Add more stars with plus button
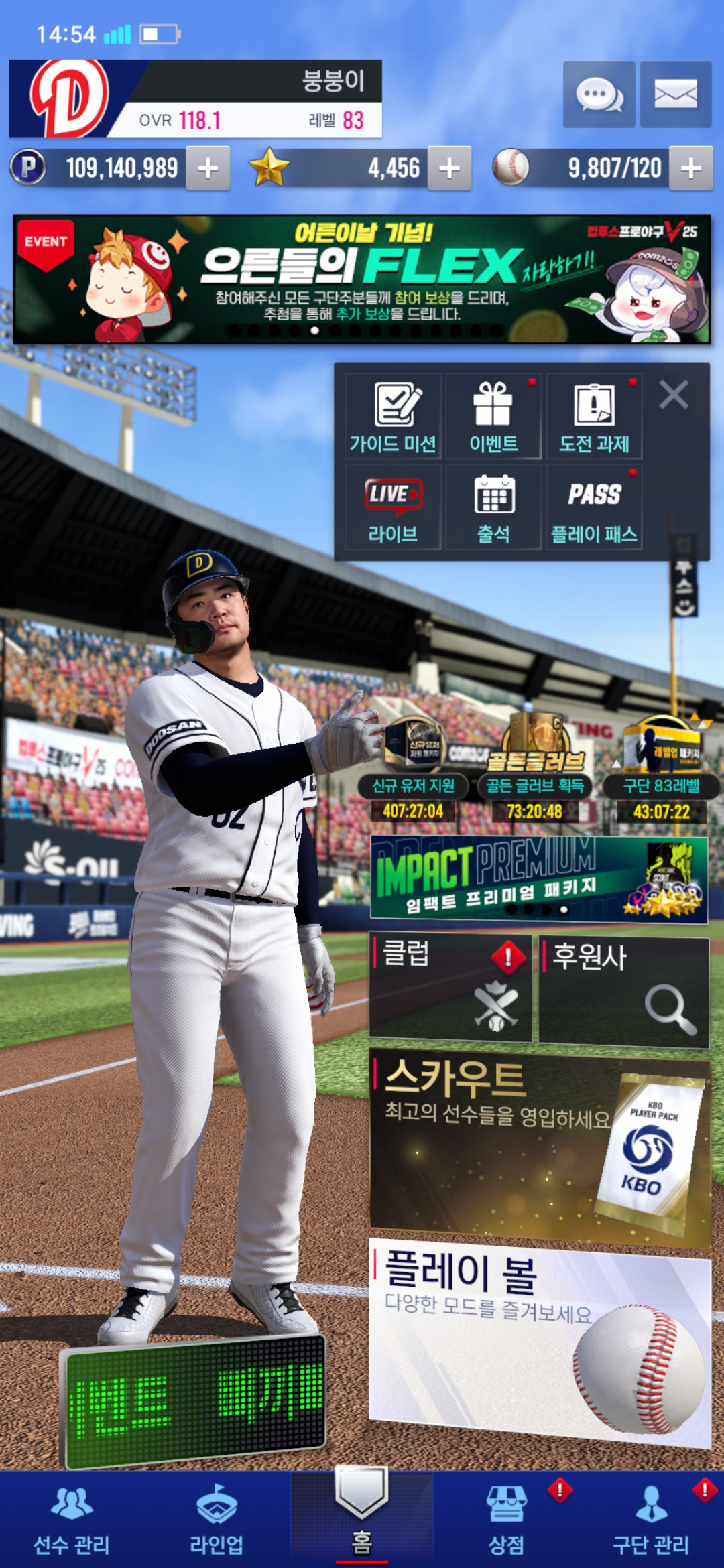 [x=449, y=168]
